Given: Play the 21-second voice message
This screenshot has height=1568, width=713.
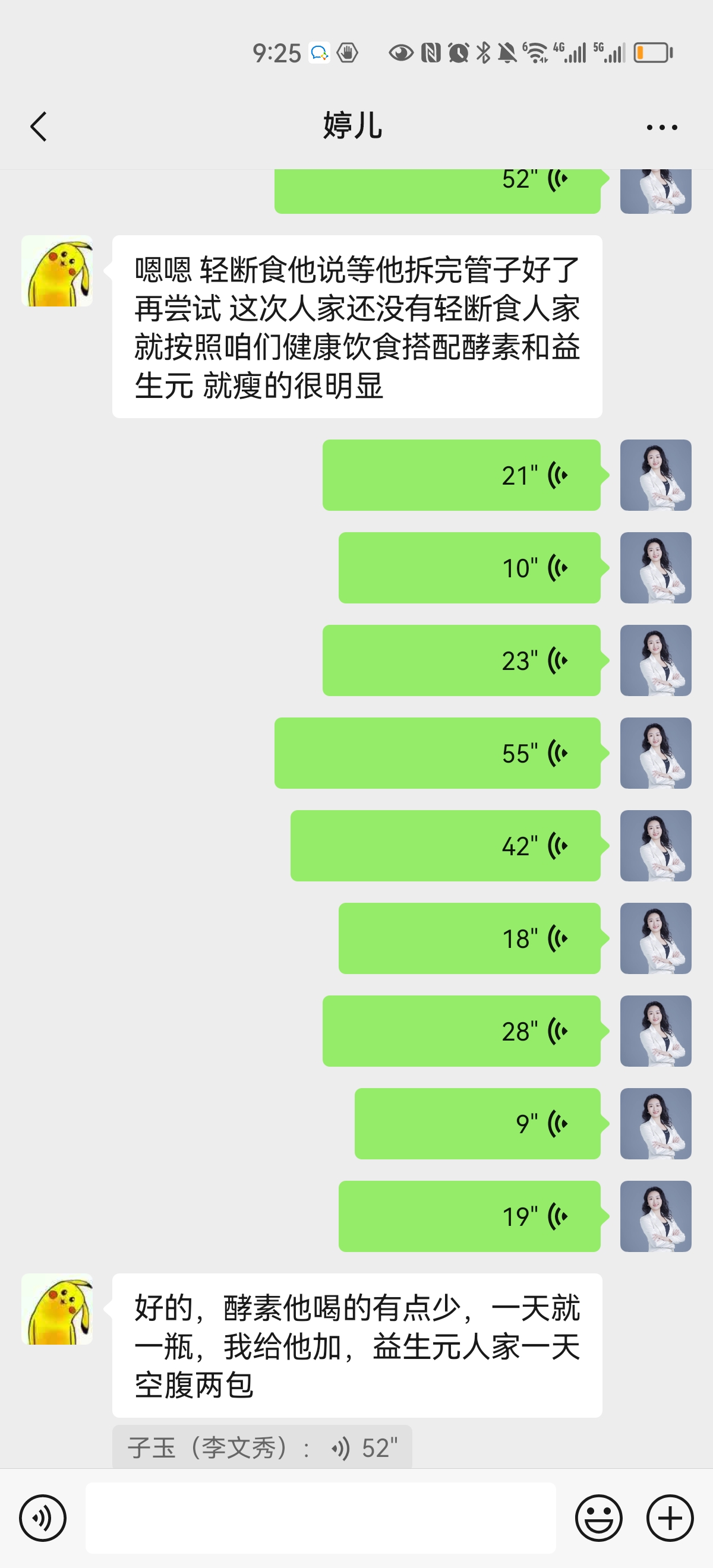Looking at the screenshot, I should click(x=462, y=475).
